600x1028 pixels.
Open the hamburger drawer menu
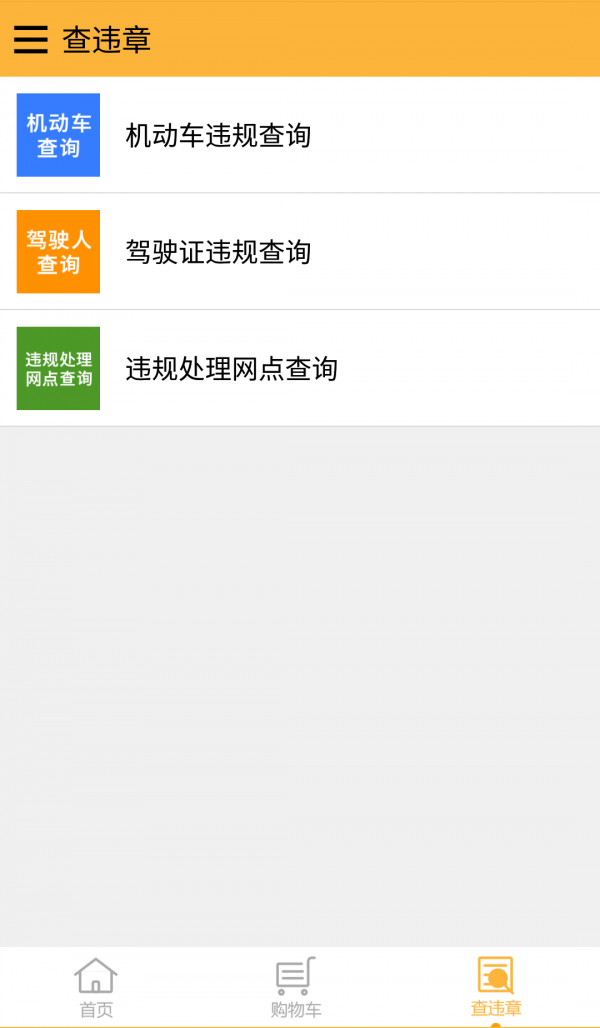point(31,39)
